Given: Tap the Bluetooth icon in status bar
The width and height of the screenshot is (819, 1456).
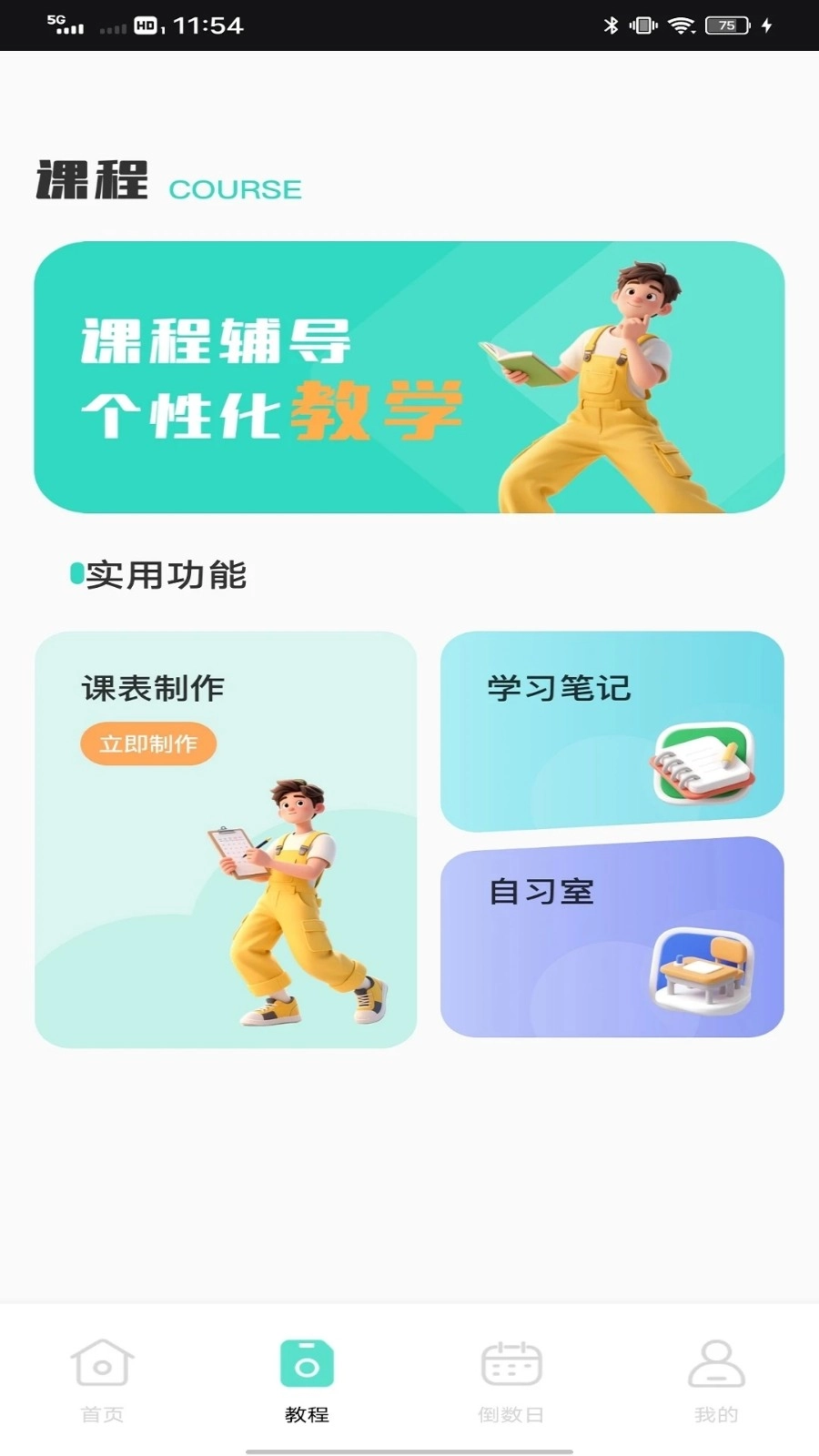Looking at the screenshot, I should (610, 25).
